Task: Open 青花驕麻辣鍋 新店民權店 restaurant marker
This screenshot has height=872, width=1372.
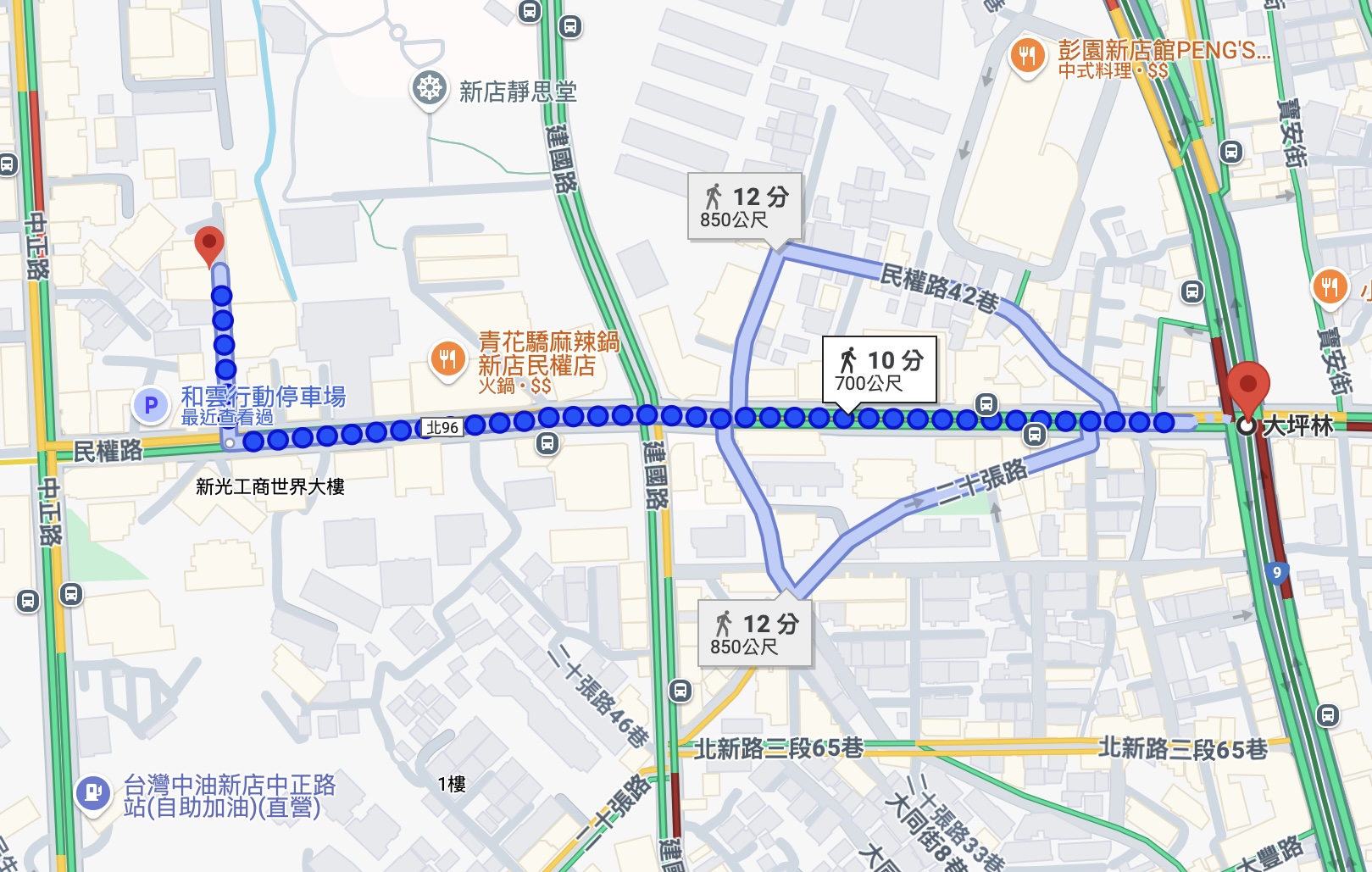Action: [447, 360]
